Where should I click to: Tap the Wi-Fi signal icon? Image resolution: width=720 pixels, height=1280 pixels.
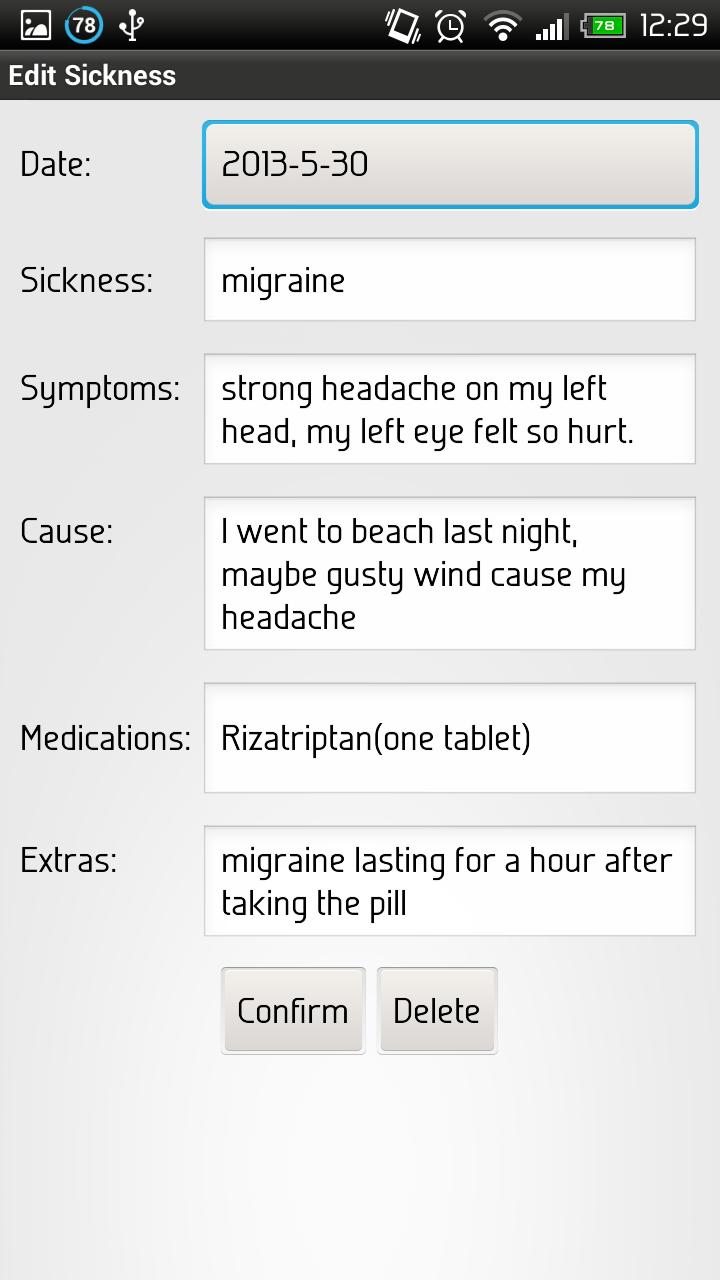pyautogui.click(x=502, y=24)
